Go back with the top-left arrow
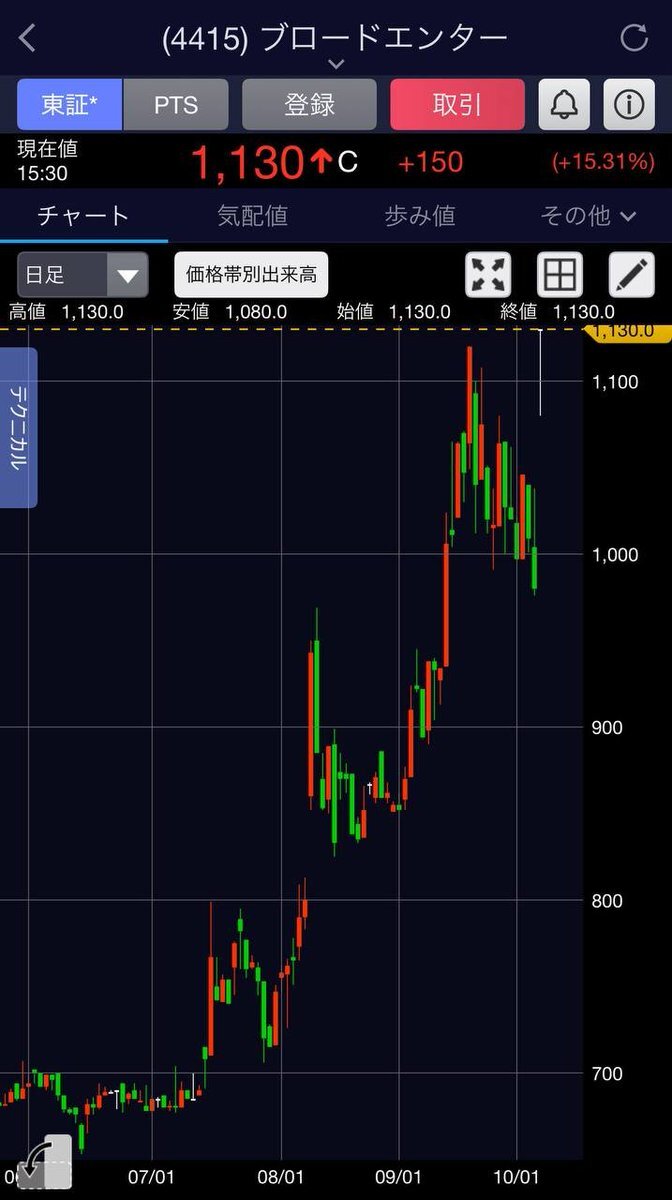The width and height of the screenshot is (672, 1200). [x=27, y=39]
